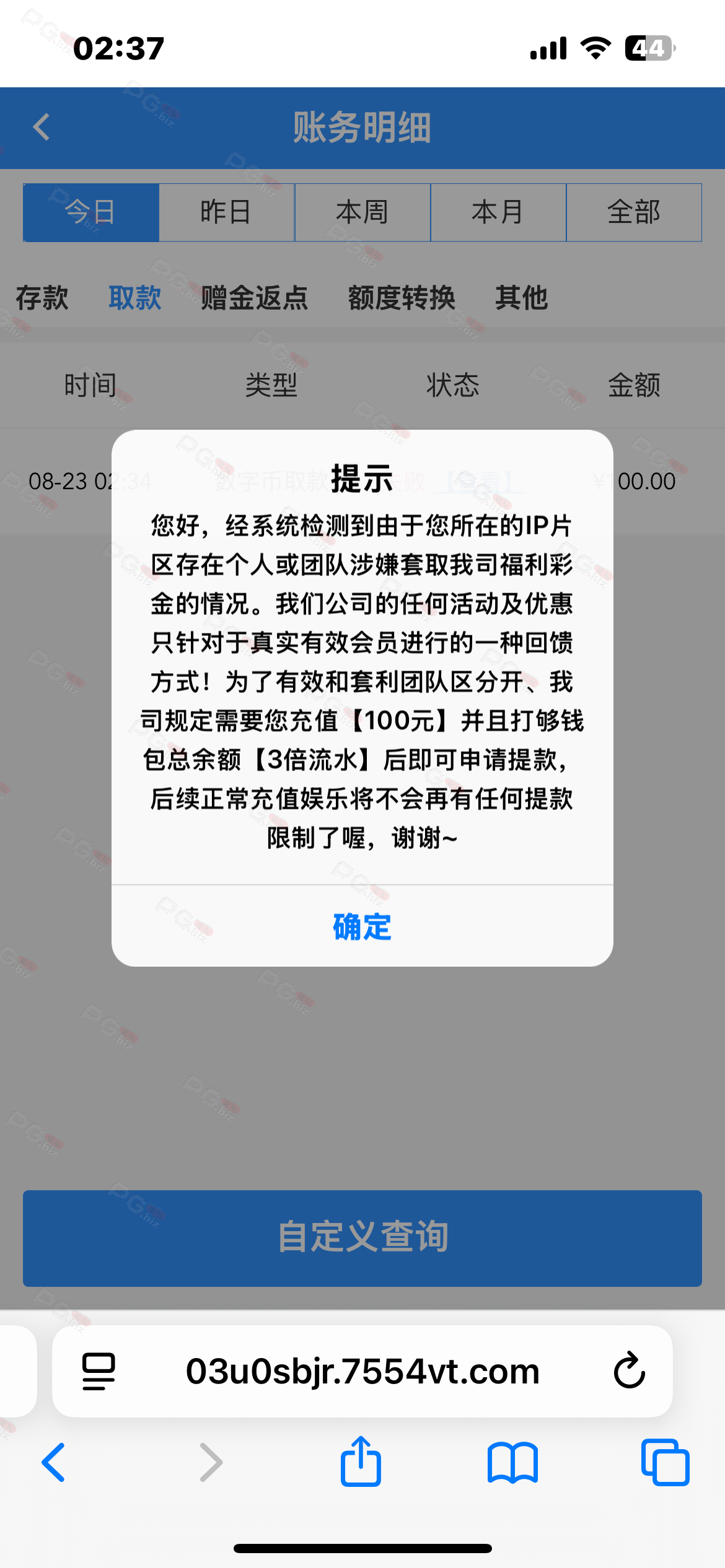The image size is (725, 1568).
Task: Show all open Safari tabs
Action: 665,1462
